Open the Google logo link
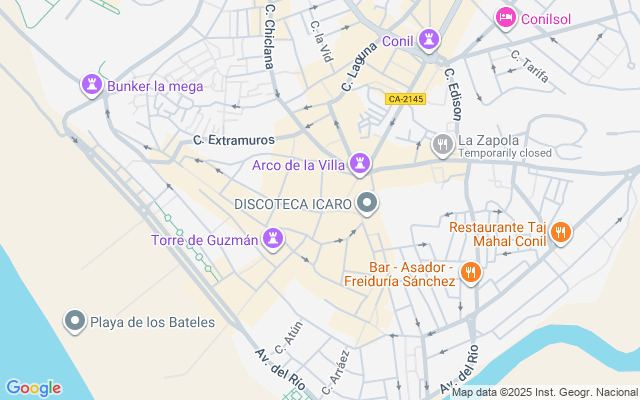Screen dimensions: 640x400 point(33,388)
